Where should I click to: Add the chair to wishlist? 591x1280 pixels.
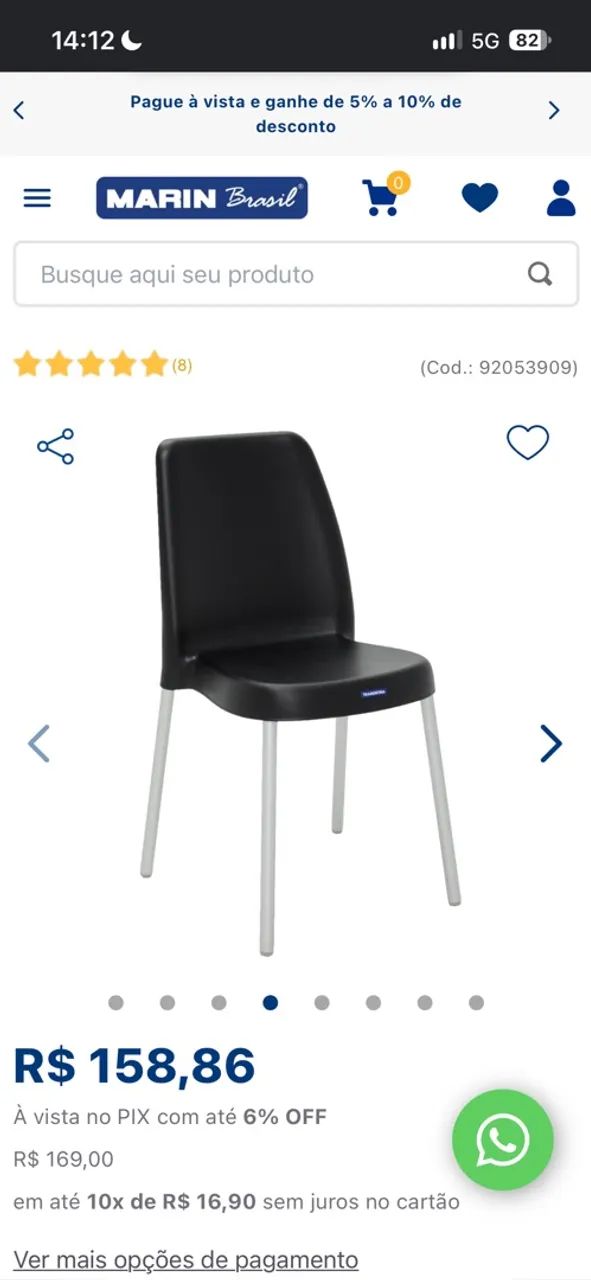pyautogui.click(x=528, y=442)
